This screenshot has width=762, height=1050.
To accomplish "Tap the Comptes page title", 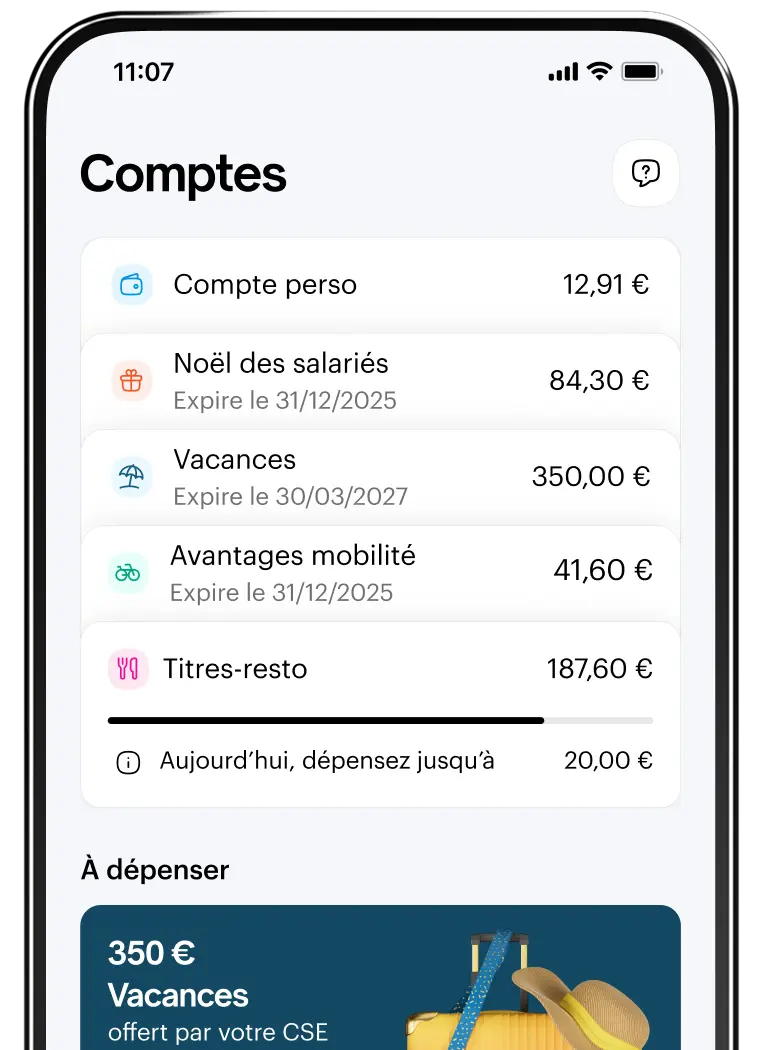I will [x=183, y=173].
